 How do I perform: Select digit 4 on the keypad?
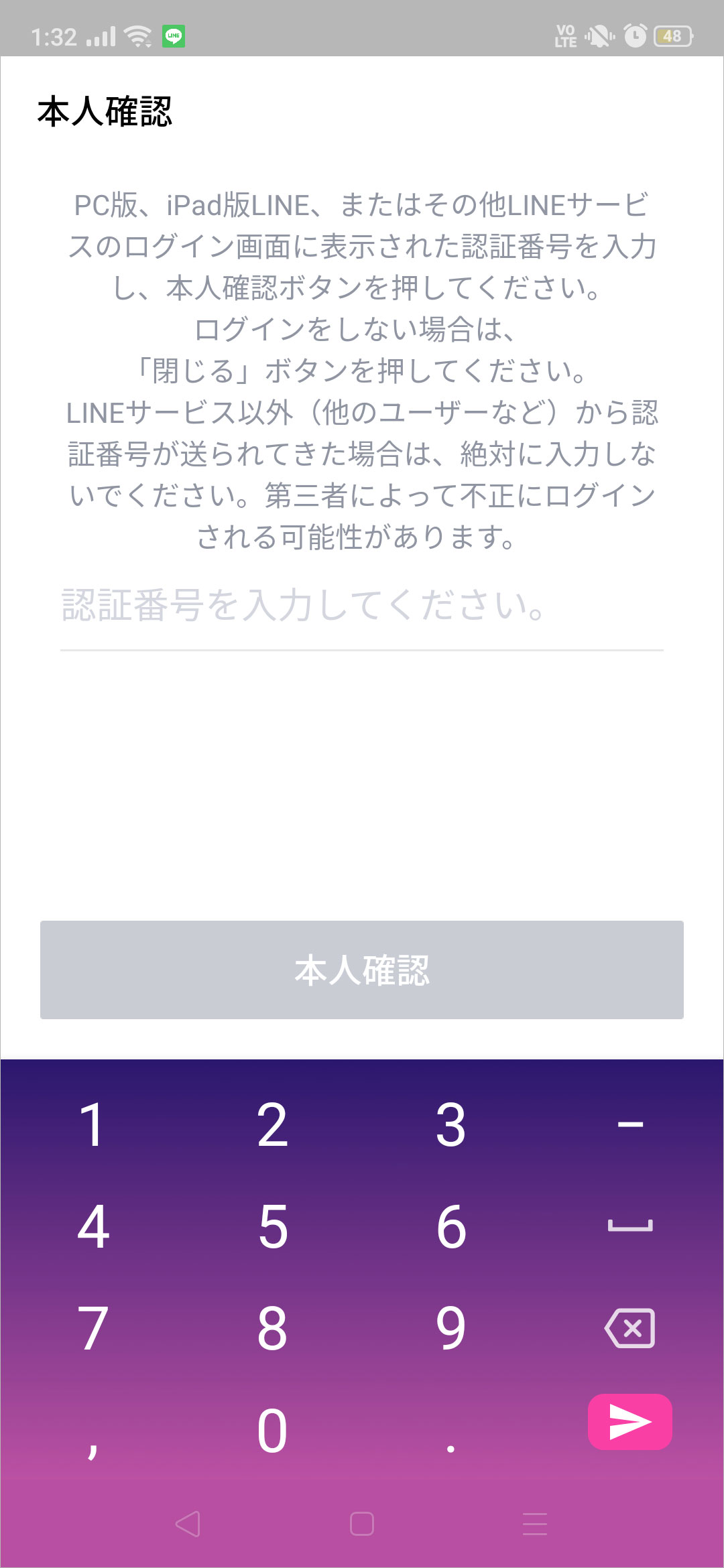point(93,1227)
